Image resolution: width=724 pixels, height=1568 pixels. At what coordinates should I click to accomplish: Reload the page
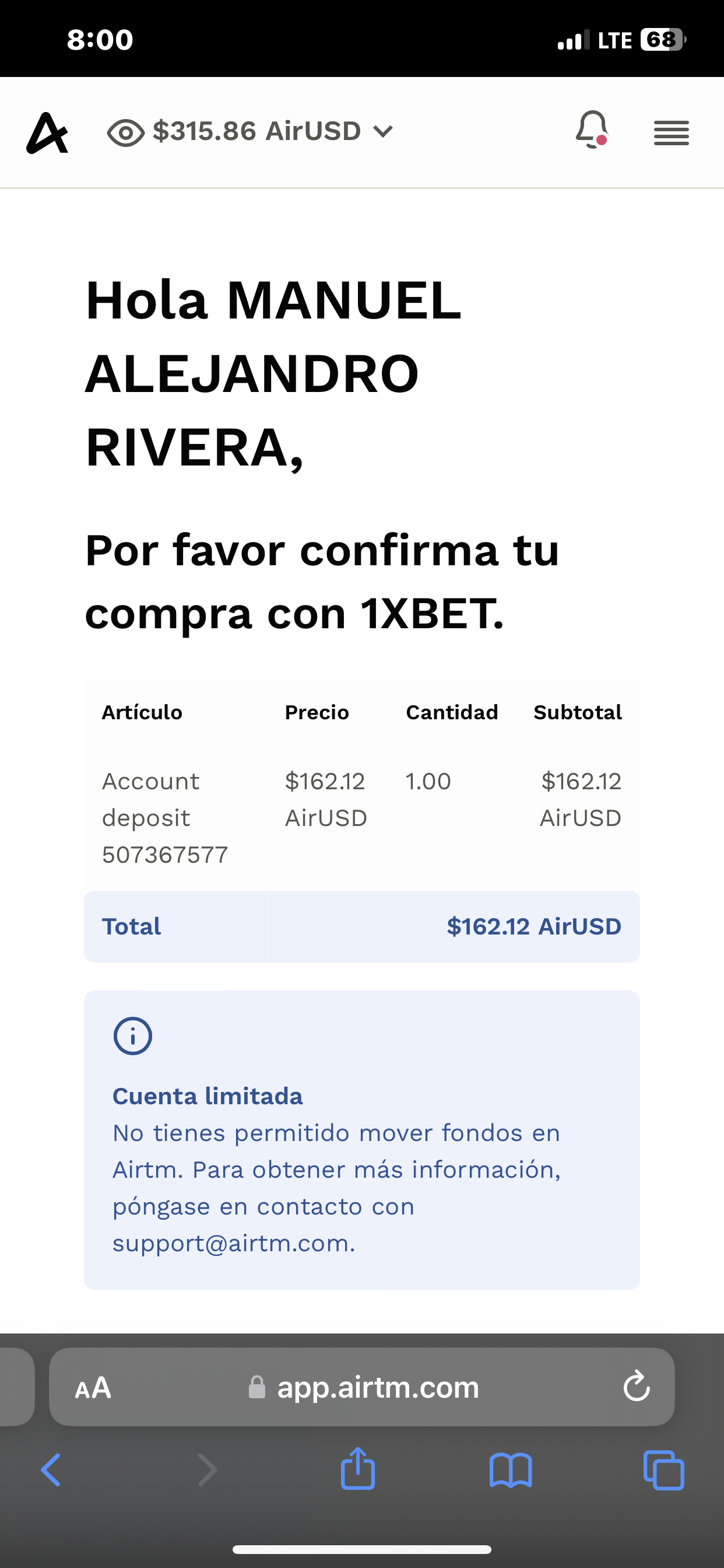coord(637,1386)
